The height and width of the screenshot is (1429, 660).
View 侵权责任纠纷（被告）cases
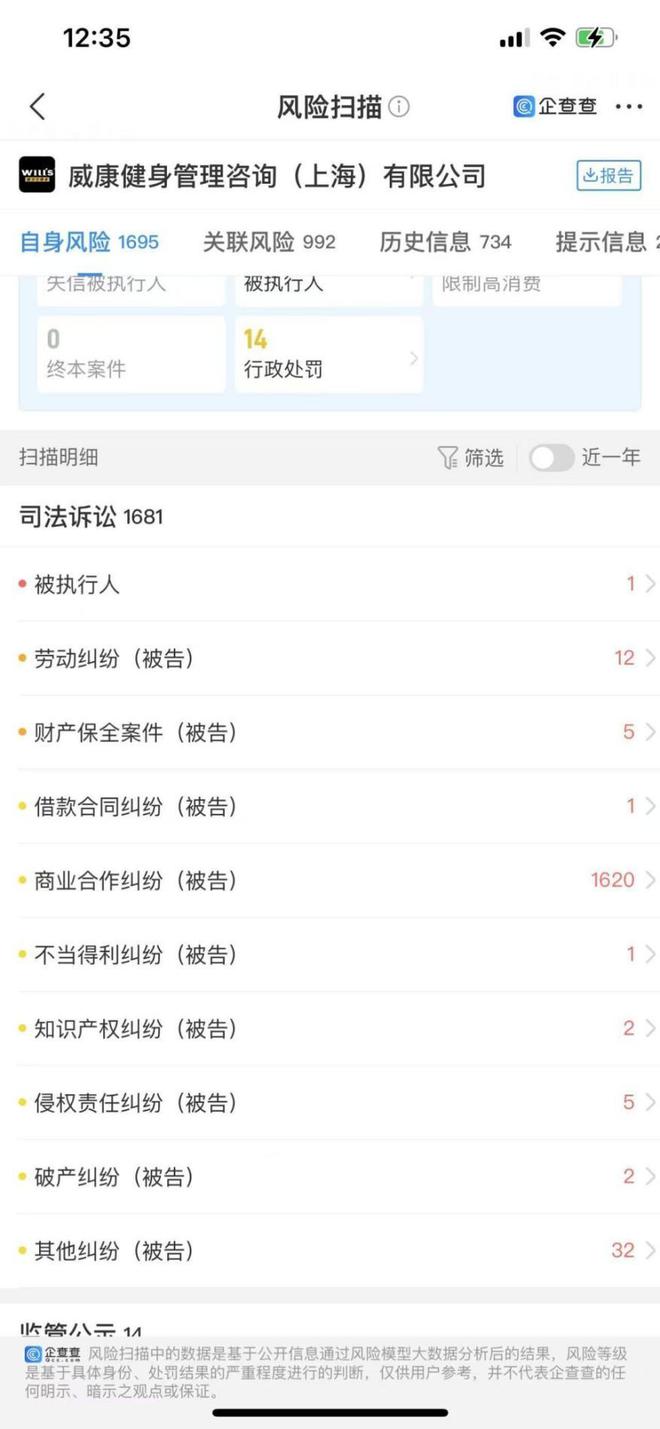click(x=330, y=1102)
